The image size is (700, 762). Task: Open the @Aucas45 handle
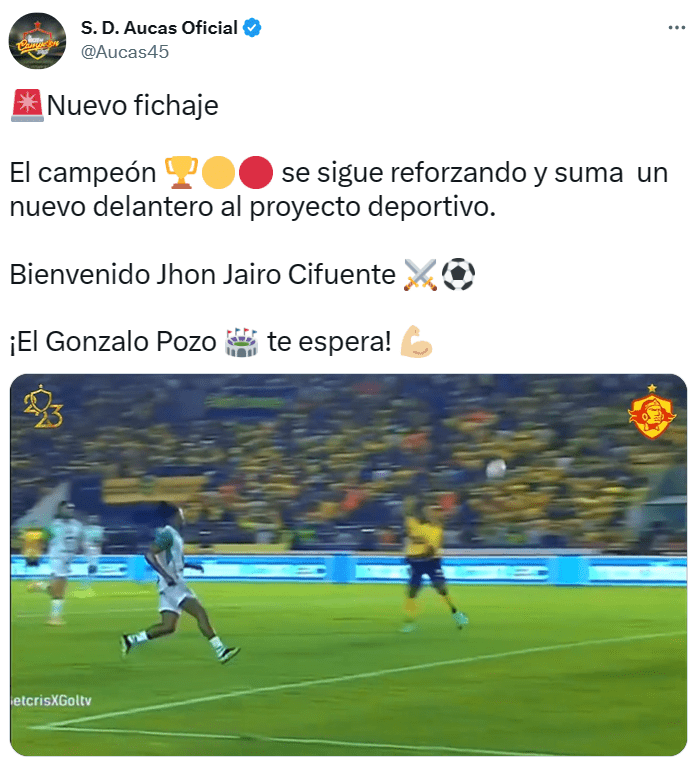123,52
